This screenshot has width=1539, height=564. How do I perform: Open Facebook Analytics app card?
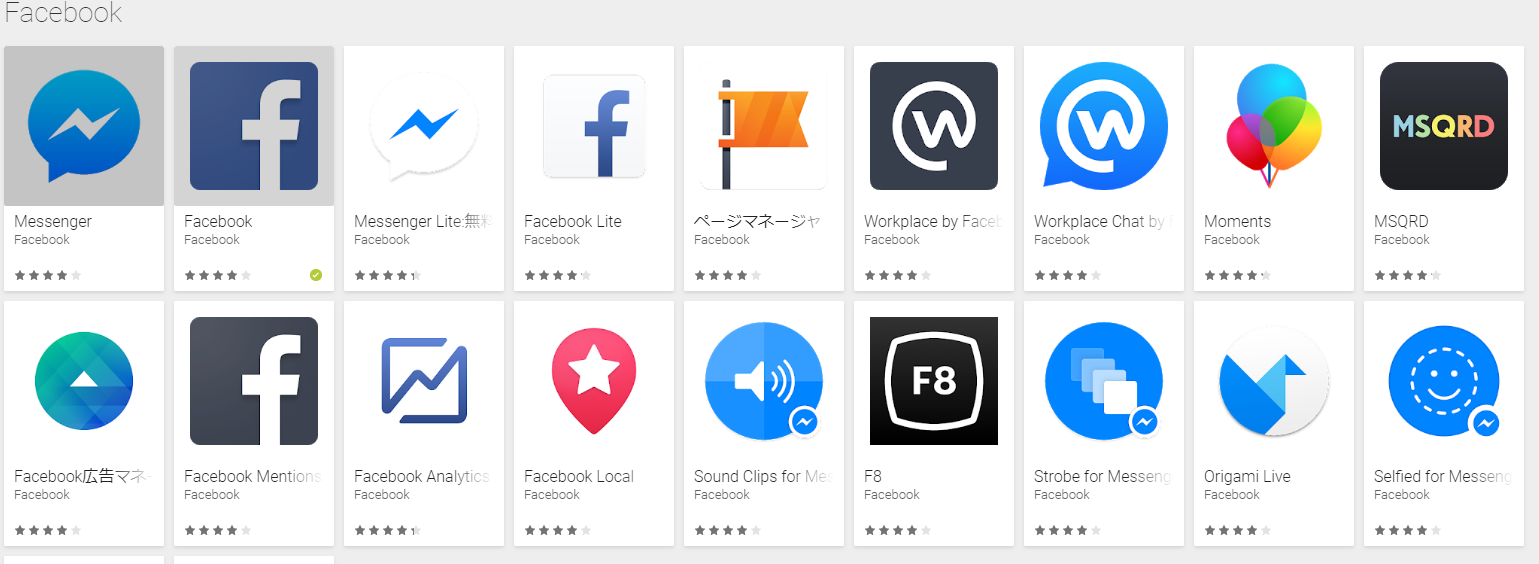tap(424, 381)
